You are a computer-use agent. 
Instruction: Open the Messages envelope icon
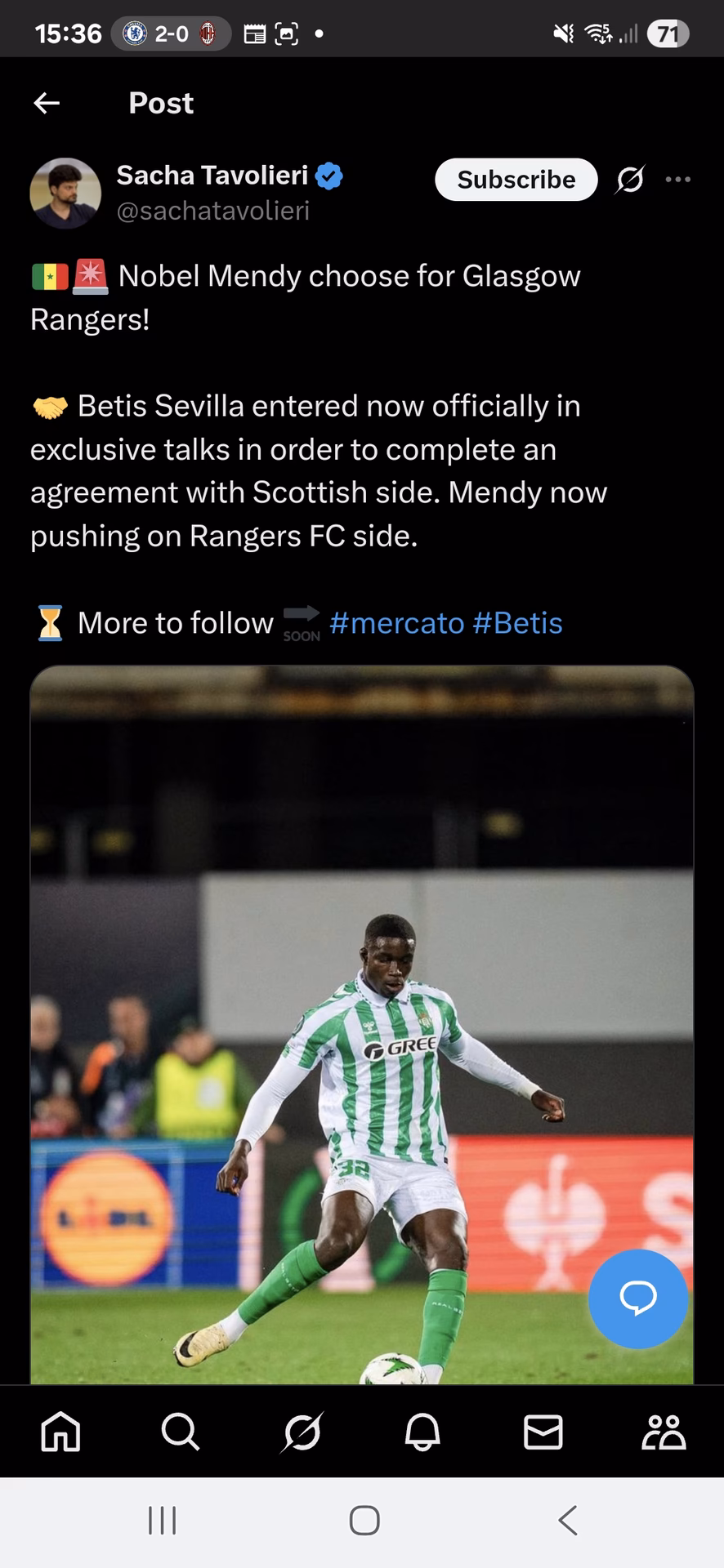coord(543,1432)
